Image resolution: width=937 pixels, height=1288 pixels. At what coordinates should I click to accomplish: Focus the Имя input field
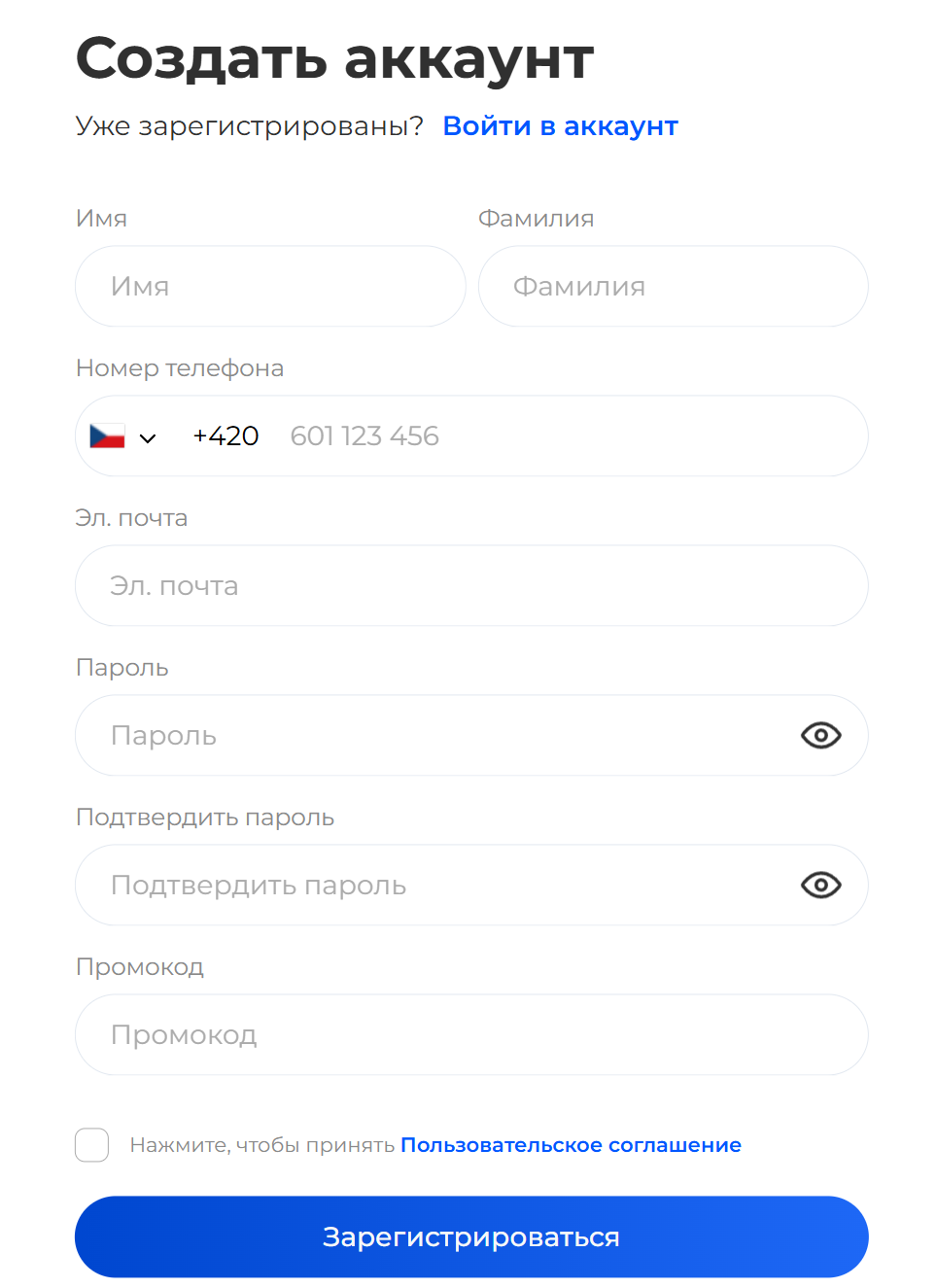pyautogui.click(x=270, y=286)
